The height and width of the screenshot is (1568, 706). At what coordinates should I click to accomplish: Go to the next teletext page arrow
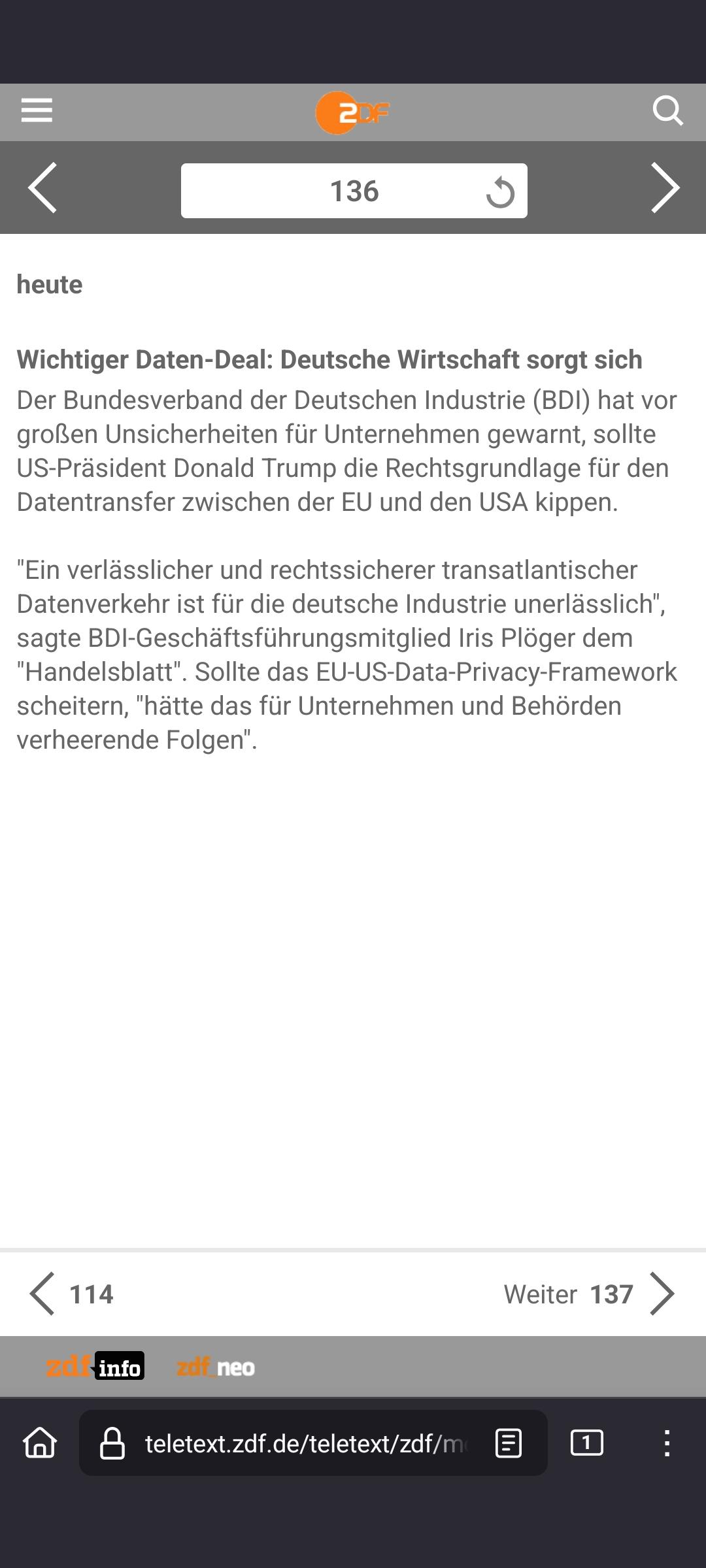pyautogui.click(x=665, y=188)
